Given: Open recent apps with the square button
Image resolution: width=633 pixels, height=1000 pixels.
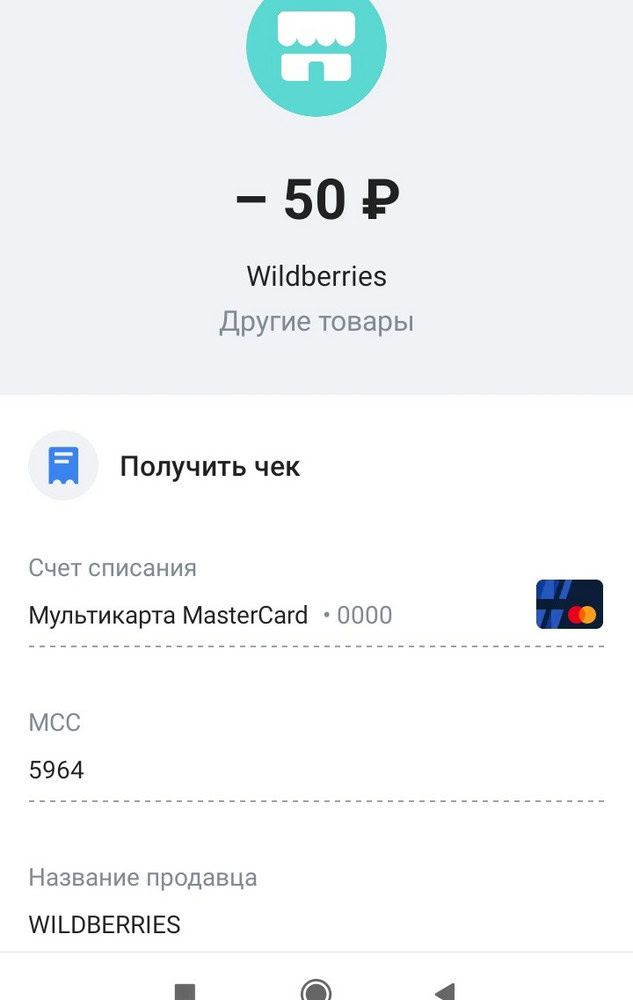Looking at the screenshot, I should pos(185,992).
